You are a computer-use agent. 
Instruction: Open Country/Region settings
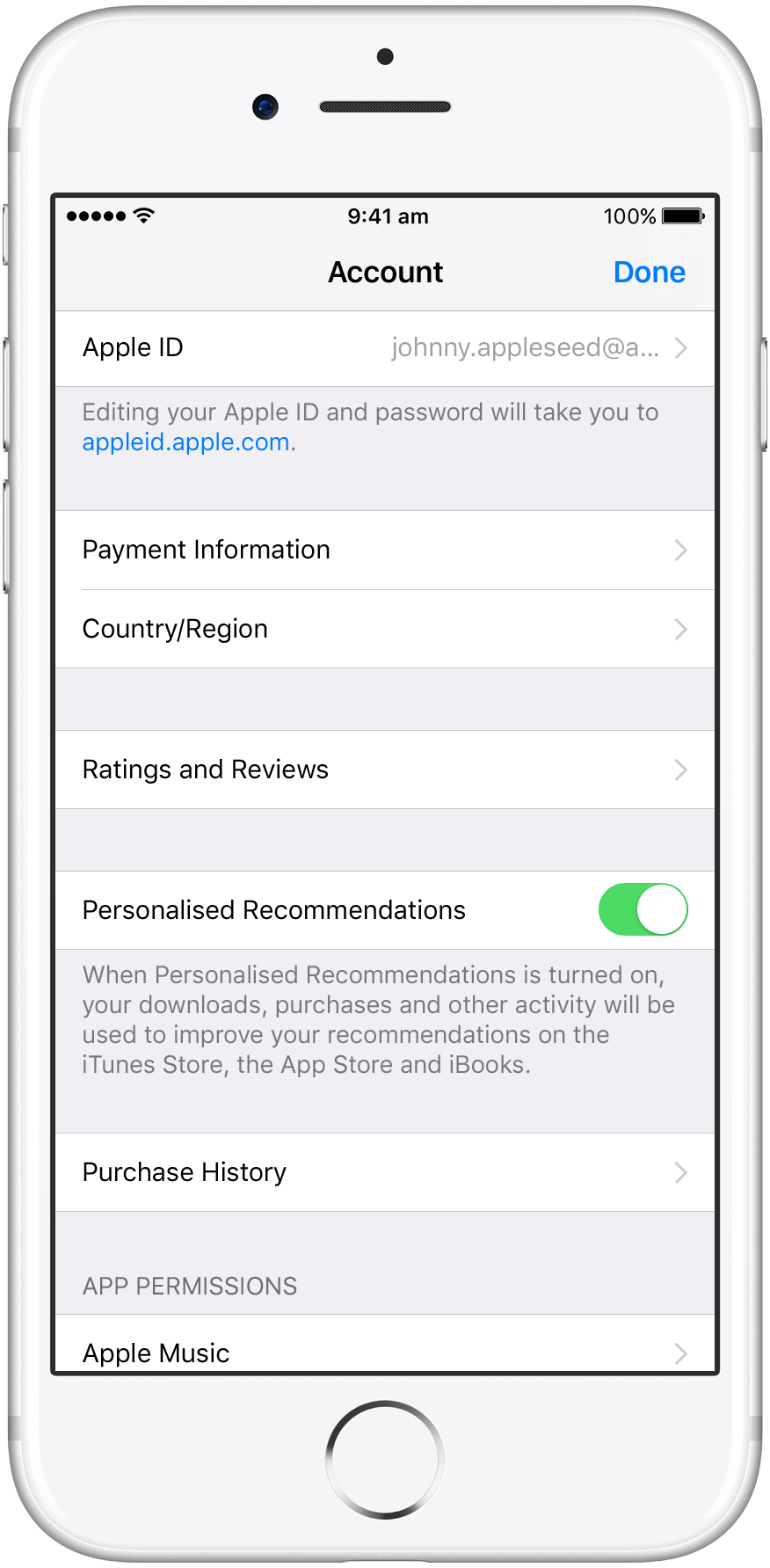(x=385, y=629)
